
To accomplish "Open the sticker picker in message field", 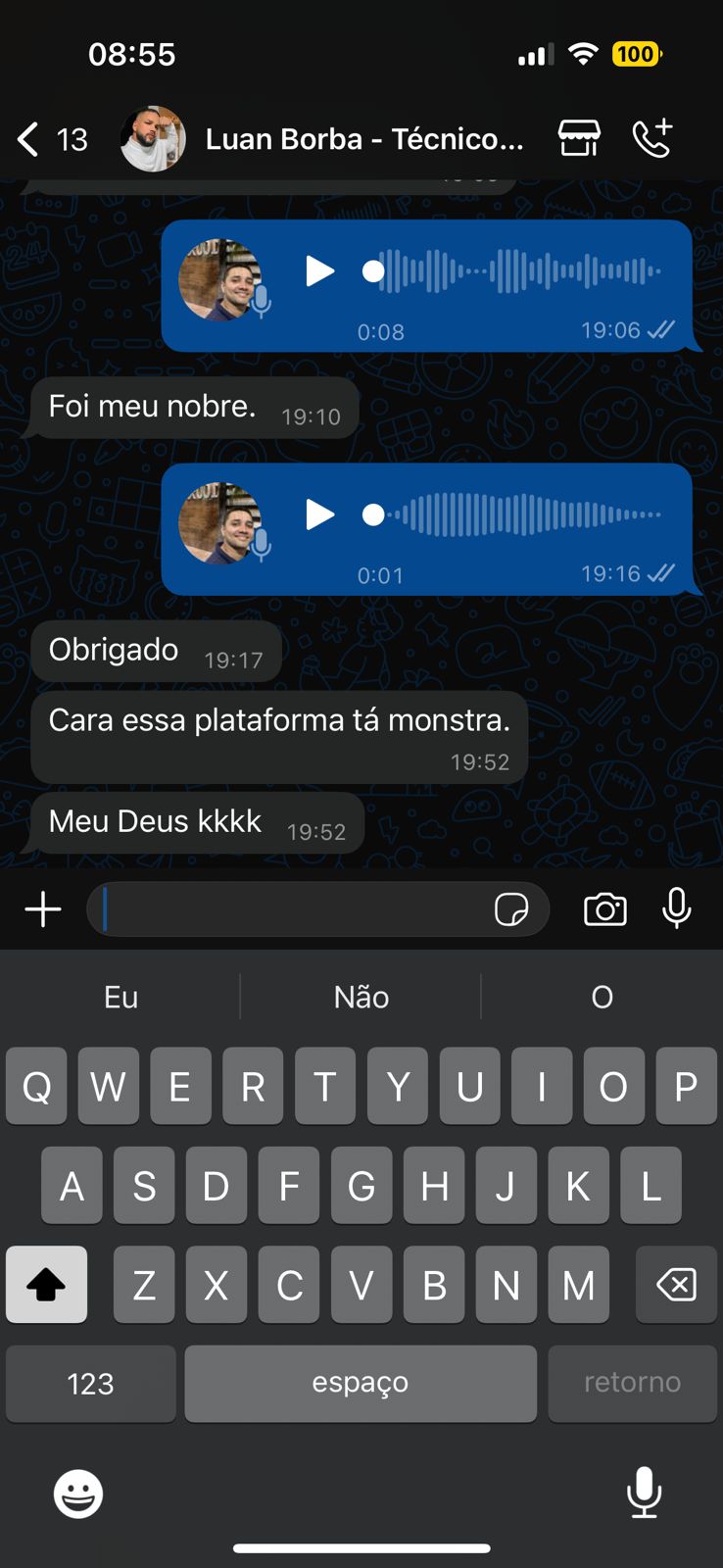I will coord(511,909).
